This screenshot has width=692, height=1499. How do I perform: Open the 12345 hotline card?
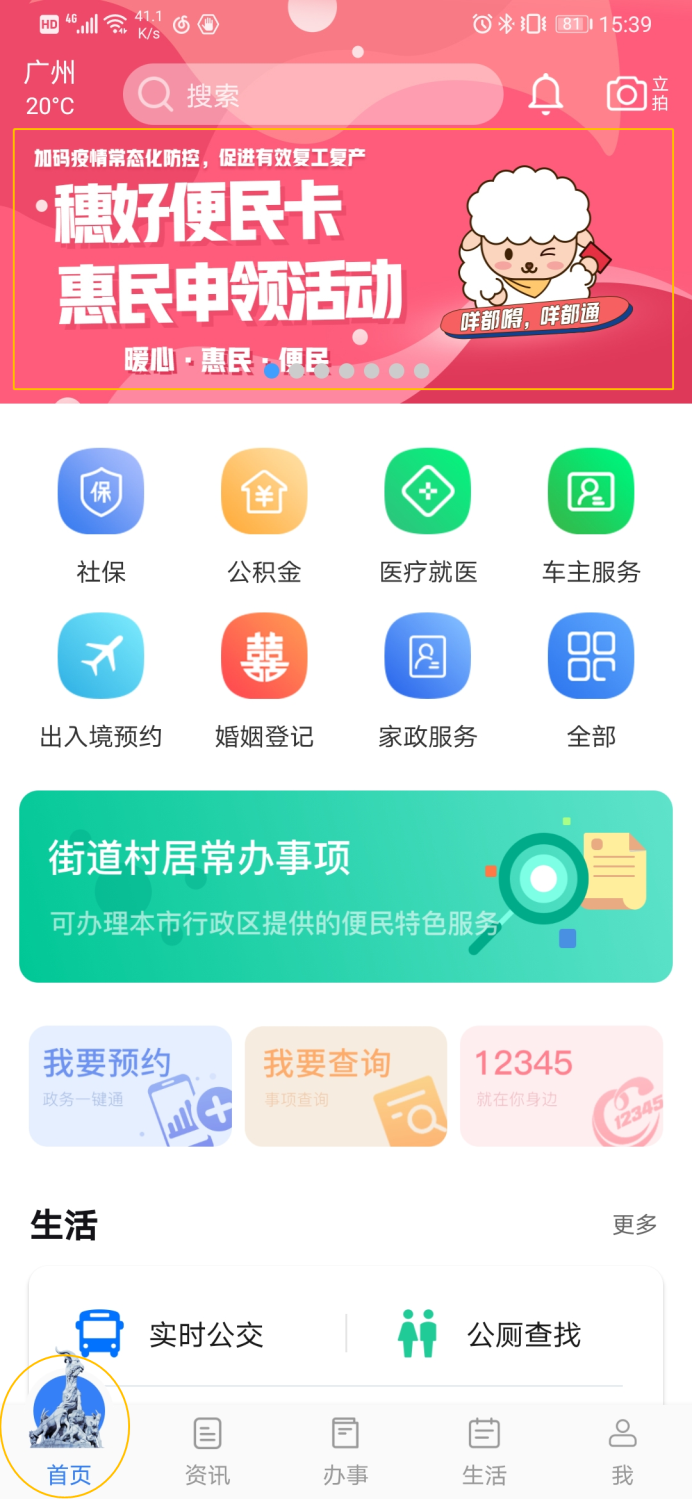coord(561,1086)
